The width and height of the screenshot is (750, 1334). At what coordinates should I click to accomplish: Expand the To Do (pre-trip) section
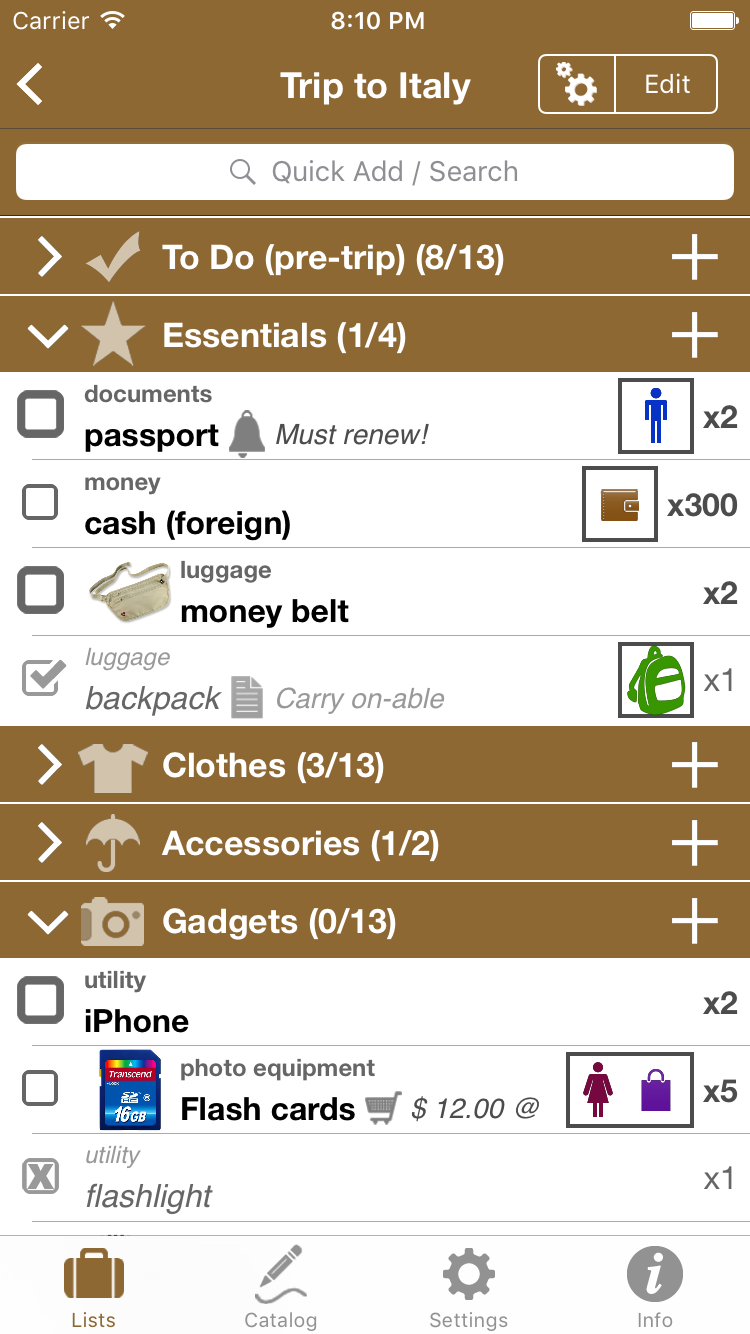pos(49,258)
